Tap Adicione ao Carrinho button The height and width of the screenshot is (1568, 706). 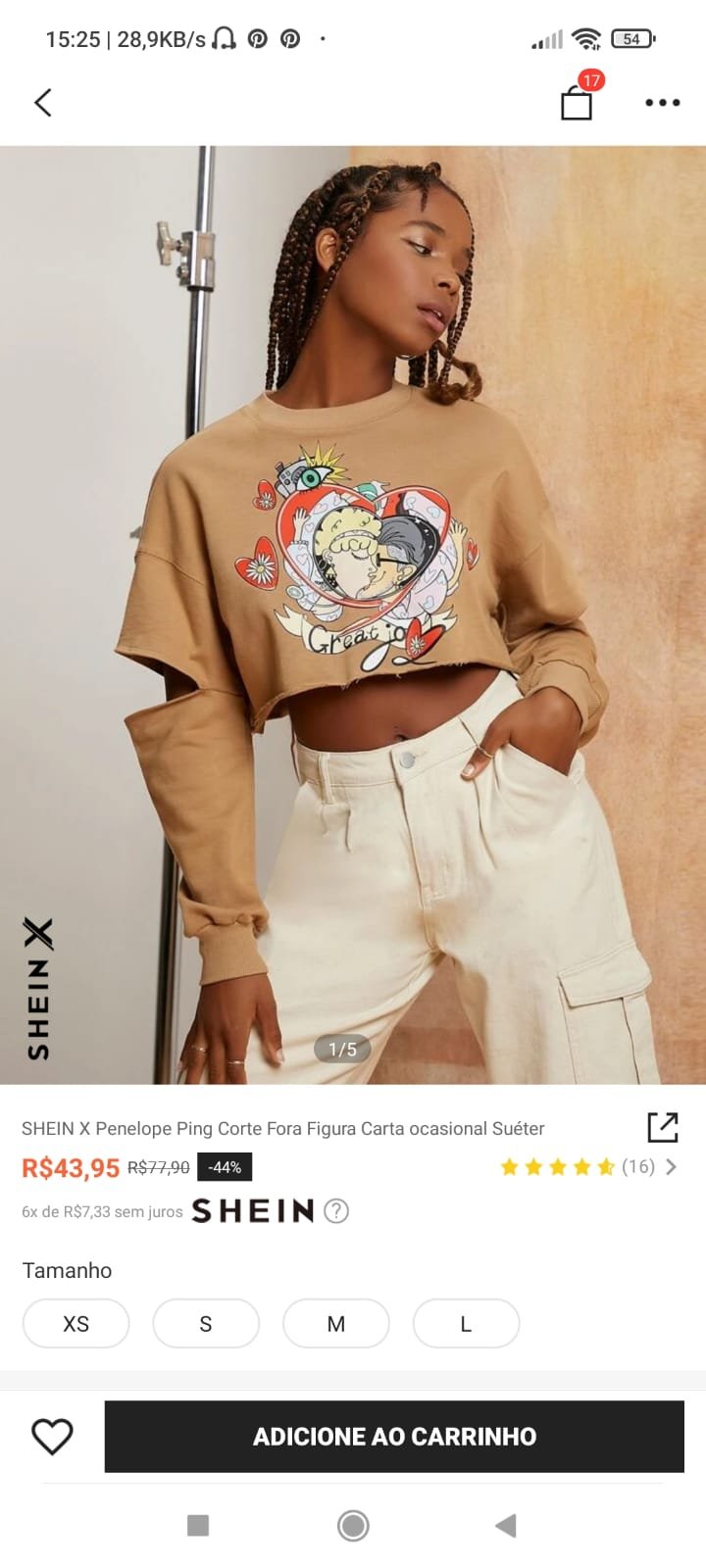click(394, 1437)
